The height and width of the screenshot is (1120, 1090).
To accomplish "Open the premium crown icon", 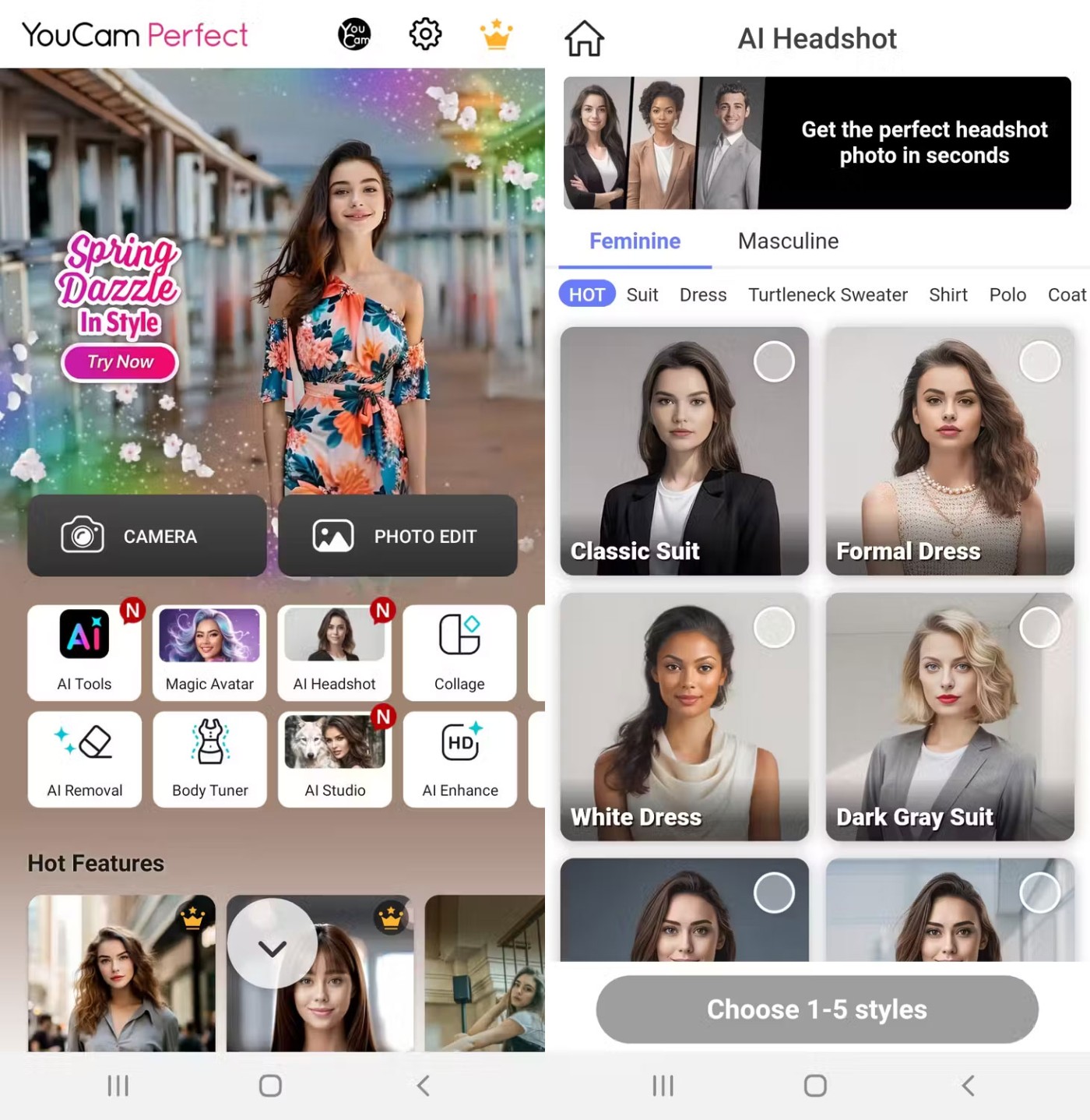I will pyautogui.click(x=496, y=34).
